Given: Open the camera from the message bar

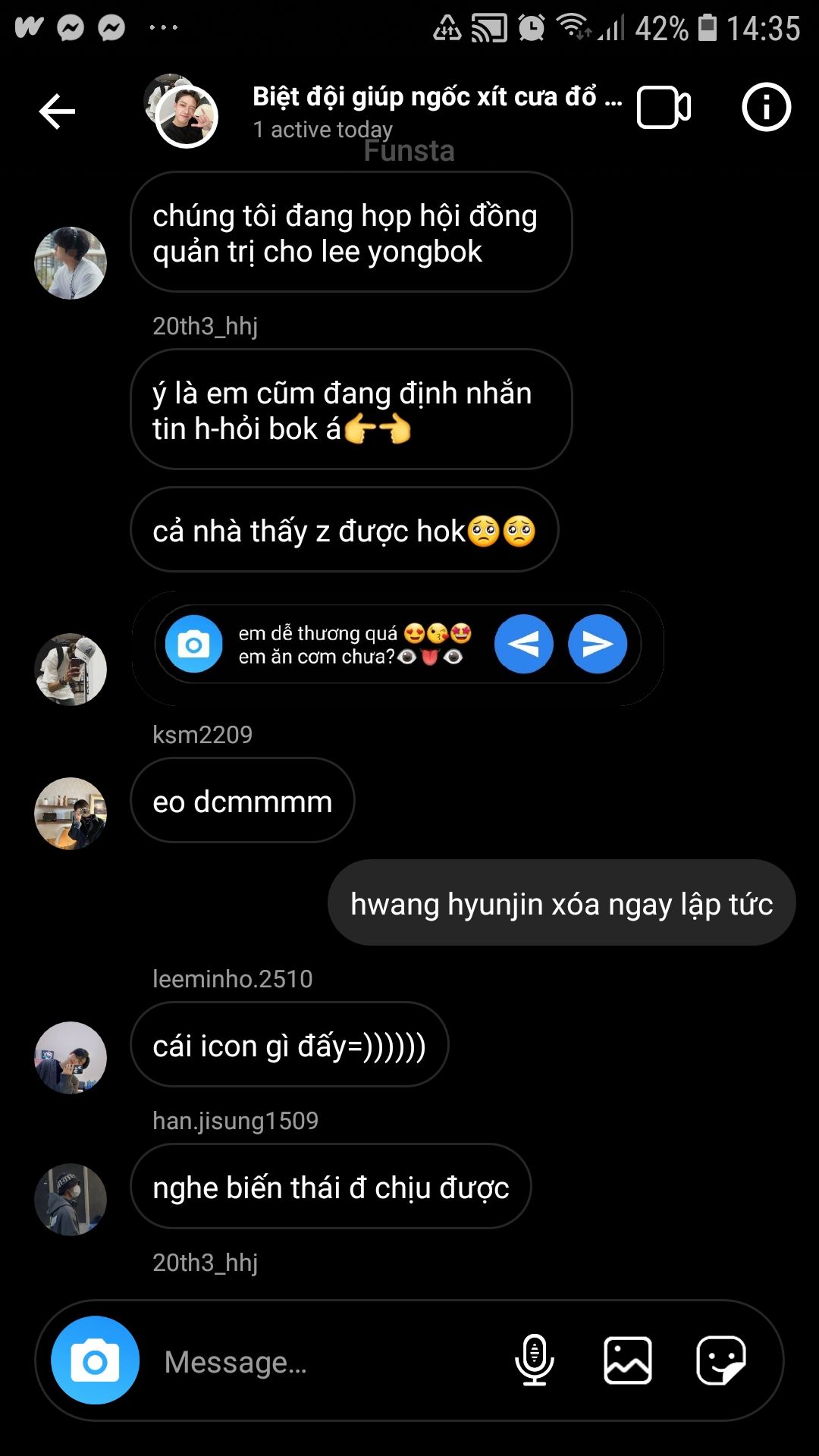Looking at the screenshot, I should click(96, 1361).
